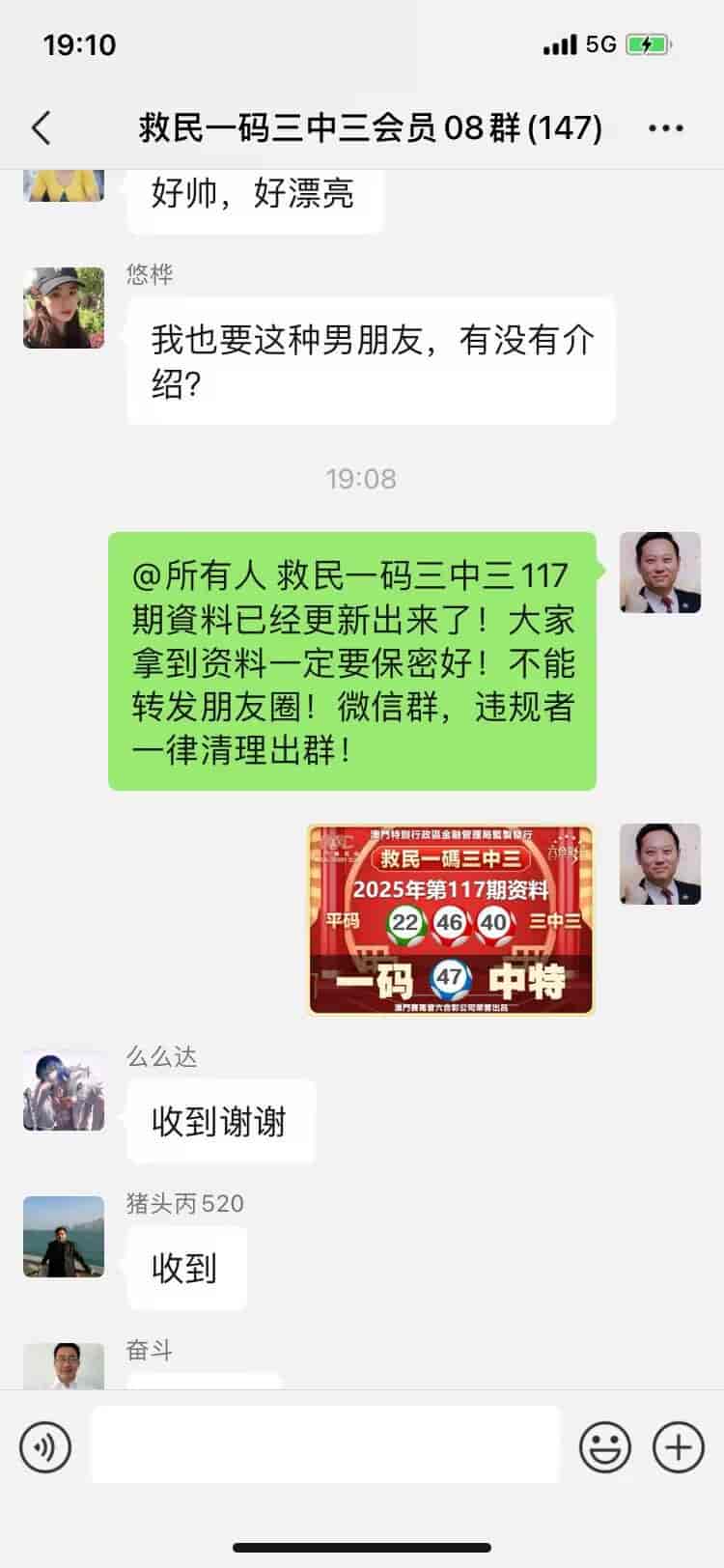View 么么达's profile avatar
724x1568 pixels.
click(x=64, y=1090)
